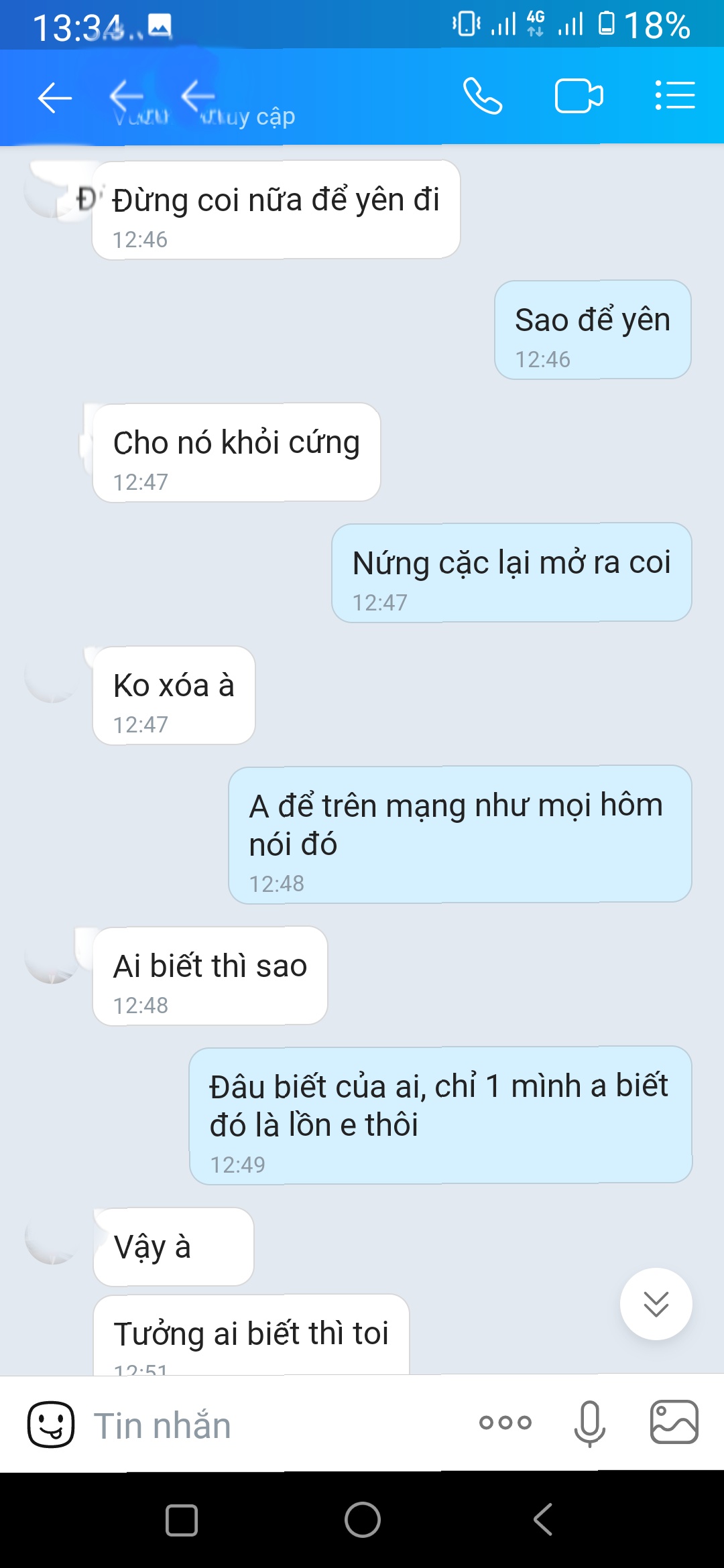Start a video call

point(579,96)
